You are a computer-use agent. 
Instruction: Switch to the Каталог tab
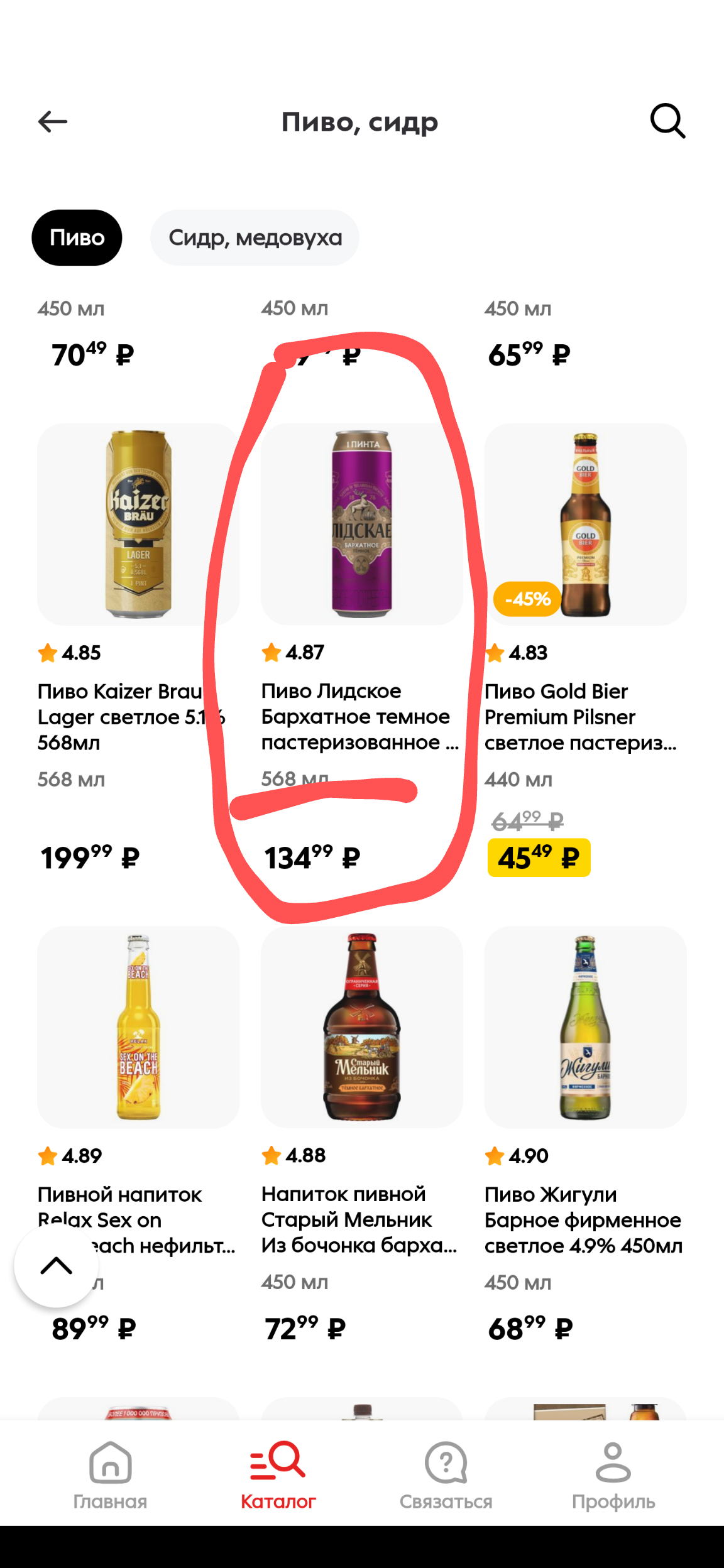pyautogui.click(x=278, y=1475)
